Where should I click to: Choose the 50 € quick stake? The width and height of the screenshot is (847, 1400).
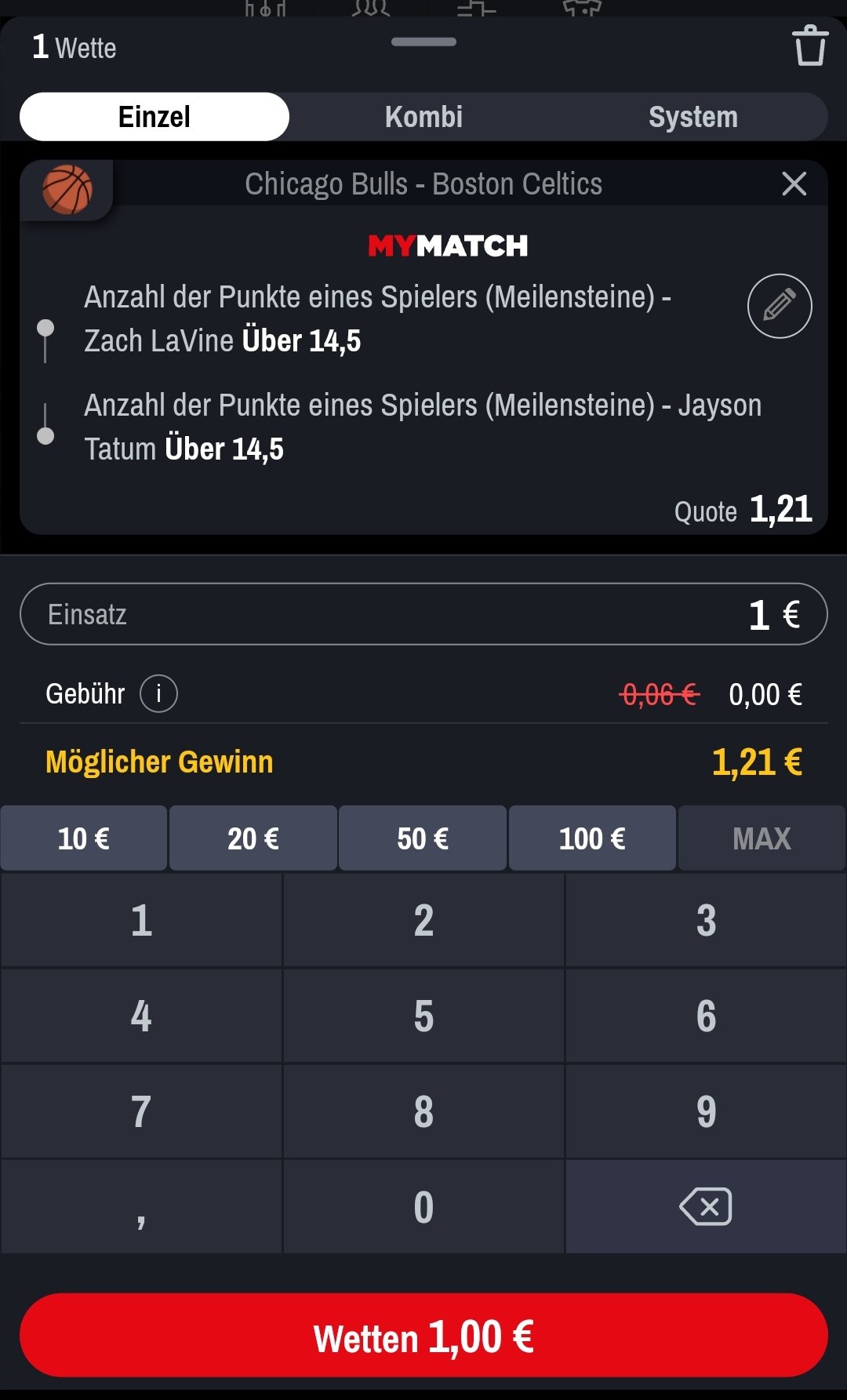tap(423, 838)
